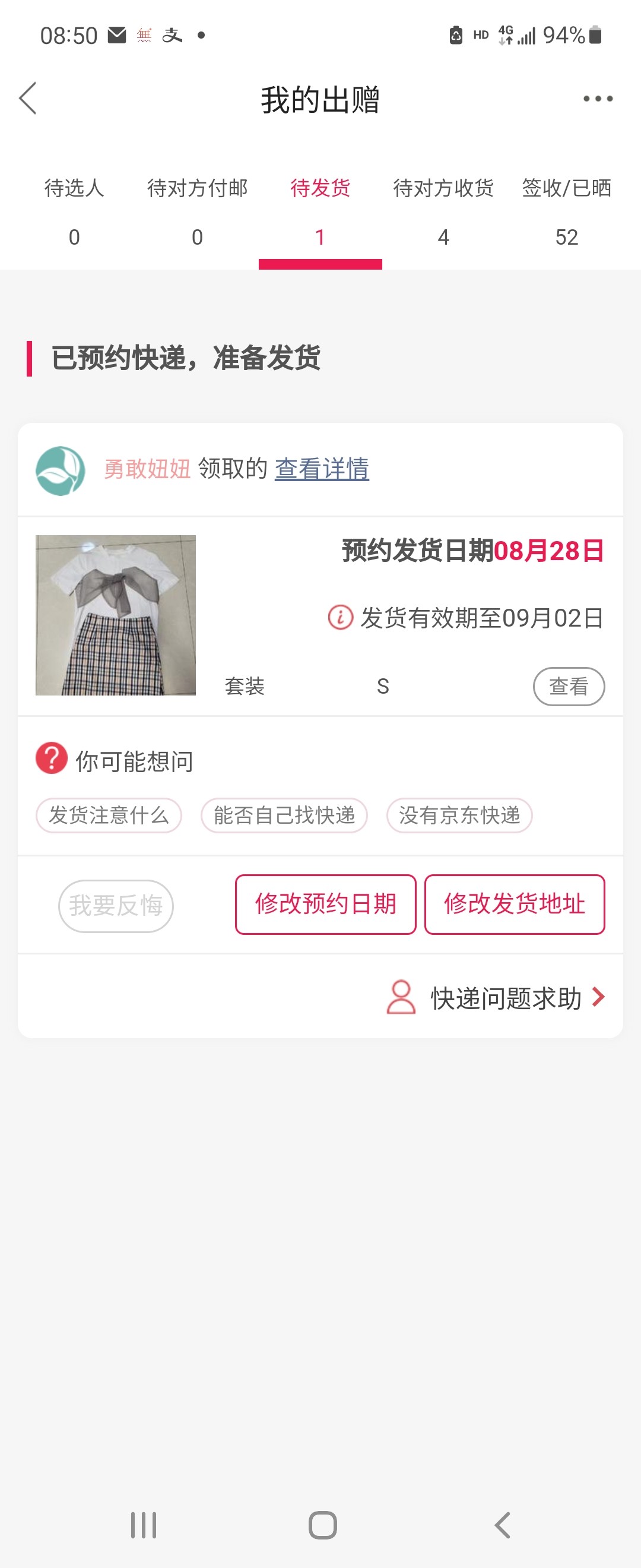The image size is (641, 1568).
Task: Tap the 查看 button
Action: click(x=569, y=686)
